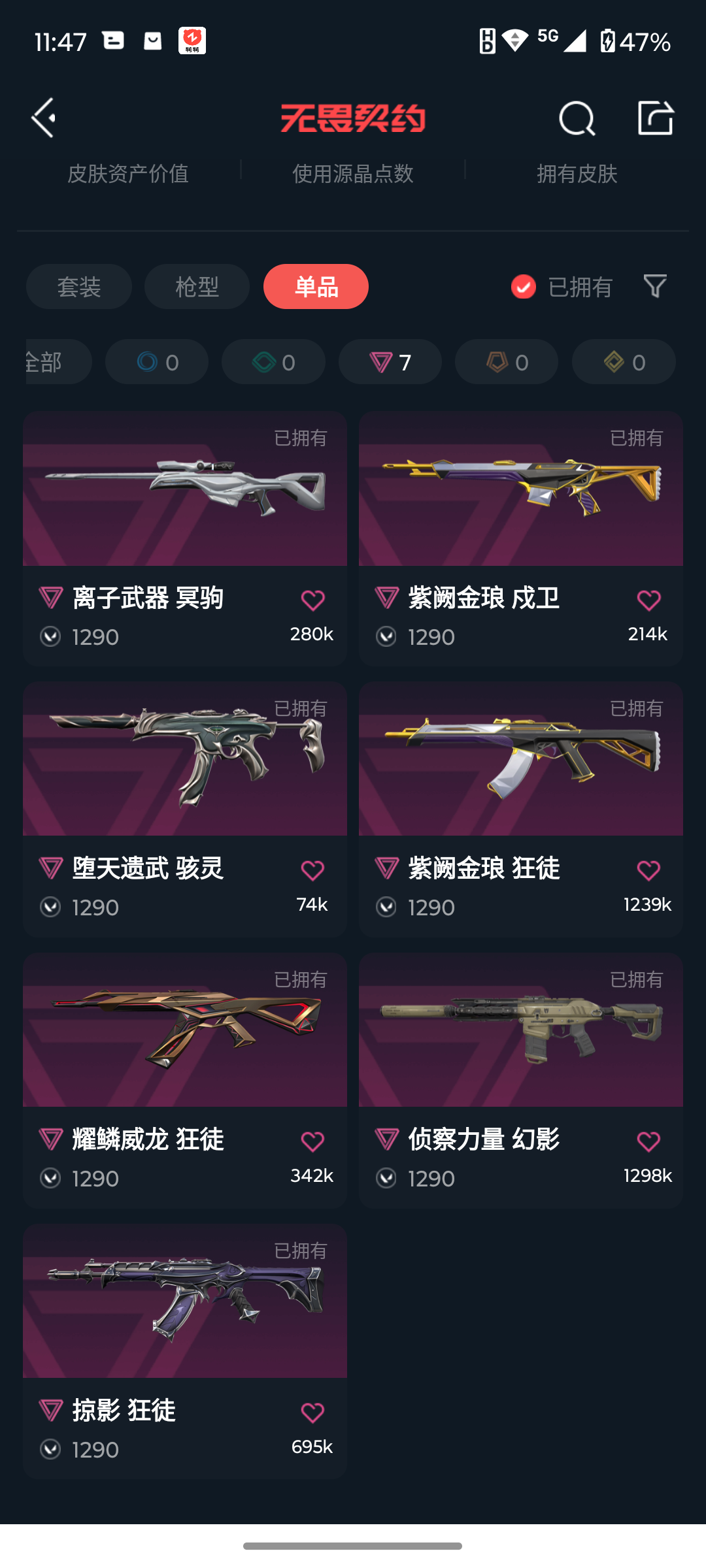Go back using the top-left arrow
706x1568 pixels.
point(43,118)
